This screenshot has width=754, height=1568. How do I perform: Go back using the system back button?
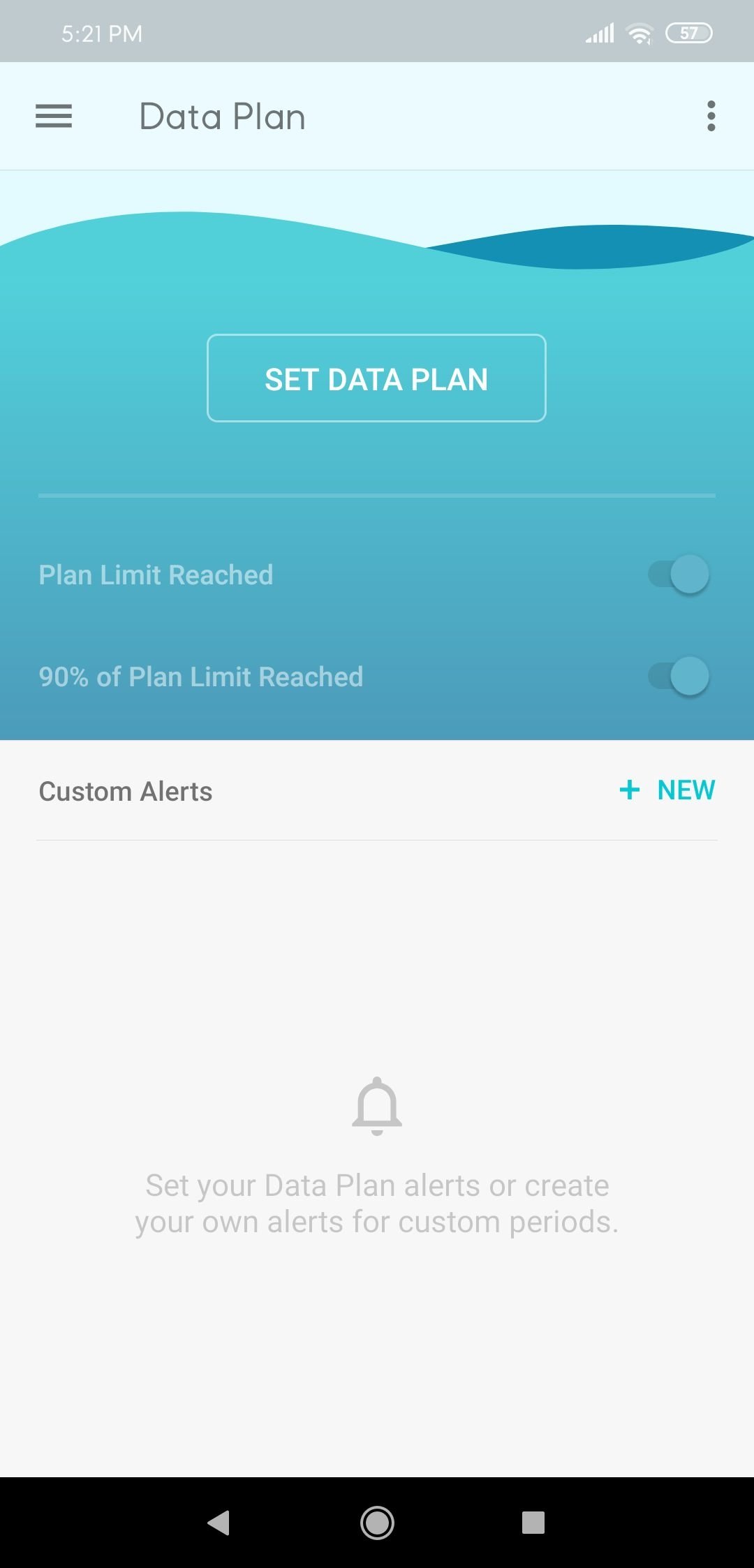[219, 1523]
